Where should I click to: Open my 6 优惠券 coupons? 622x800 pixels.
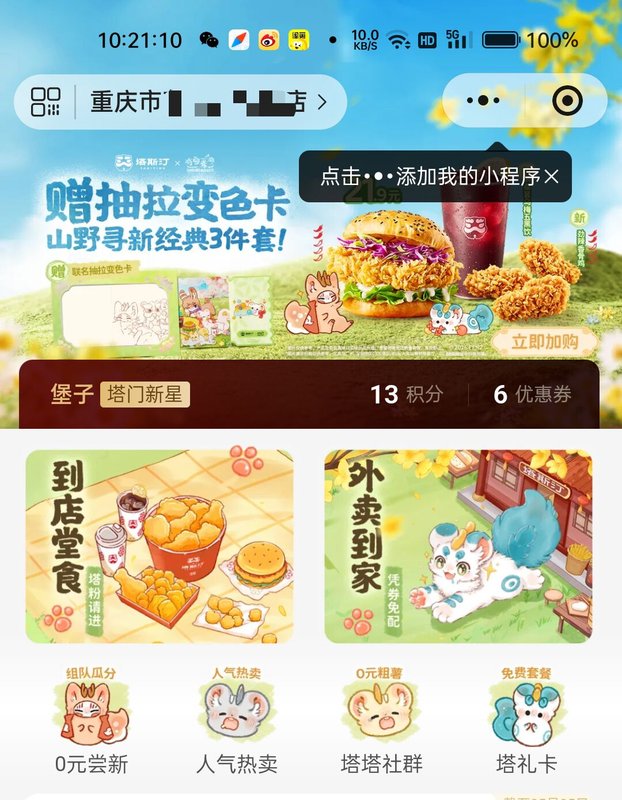point(532,394)
